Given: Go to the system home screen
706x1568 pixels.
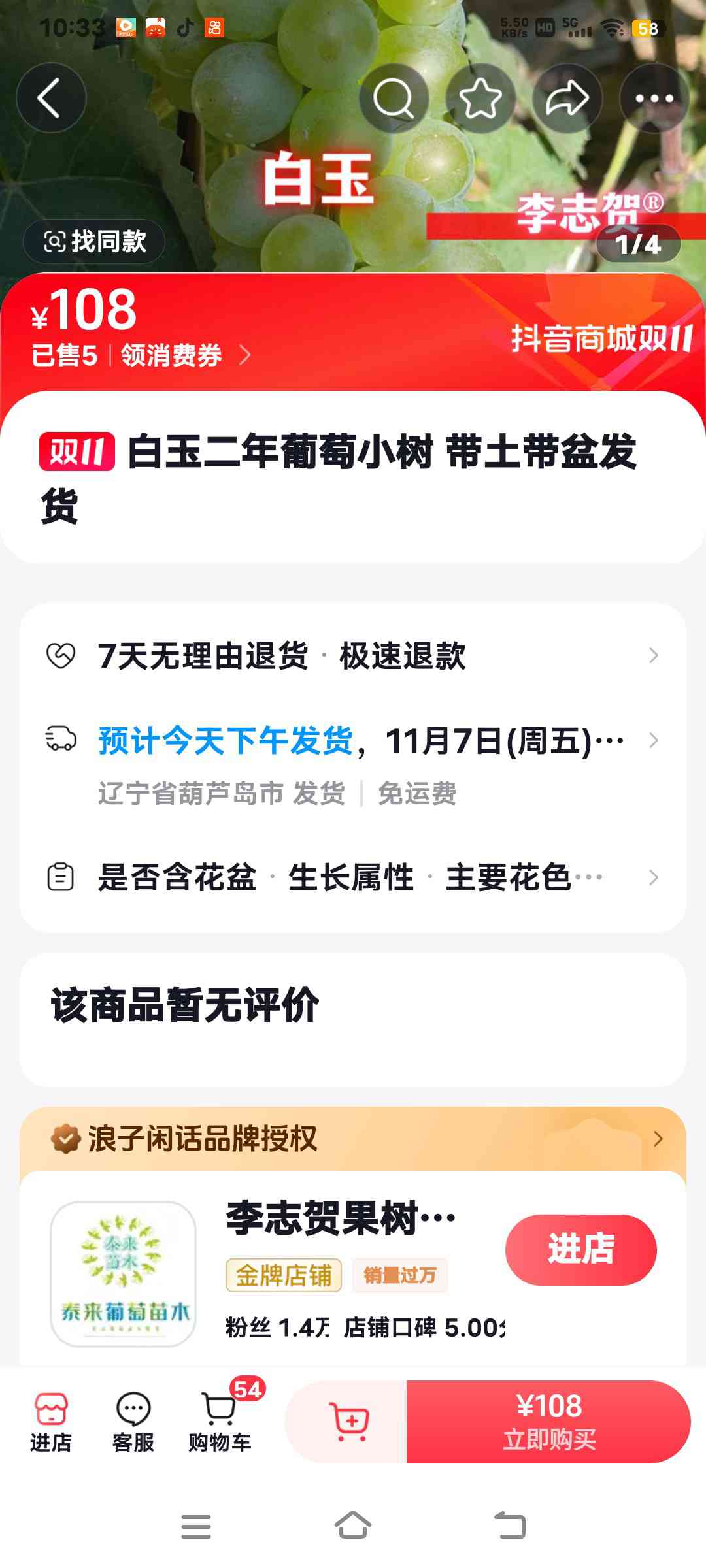Looking at the screenshot, I should coord(353,1526).
